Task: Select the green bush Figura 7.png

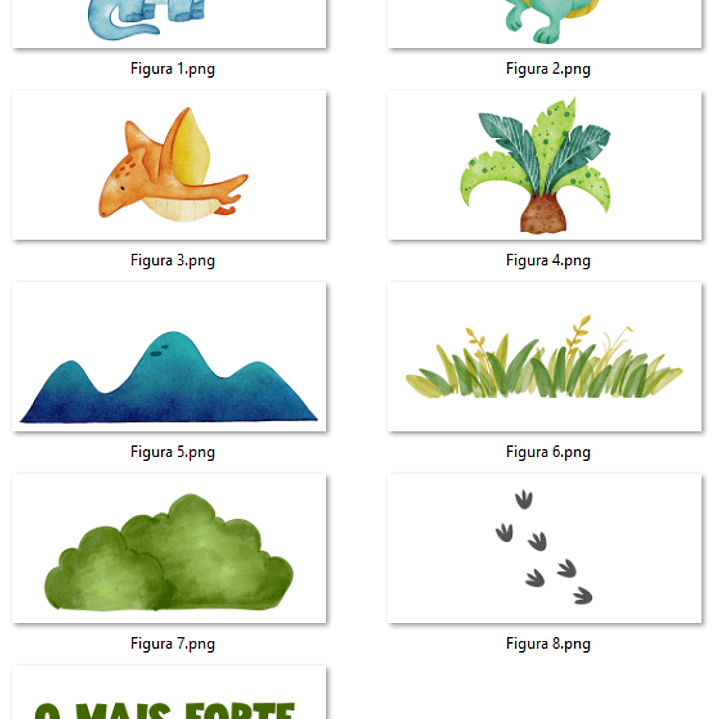Action: 169,549
